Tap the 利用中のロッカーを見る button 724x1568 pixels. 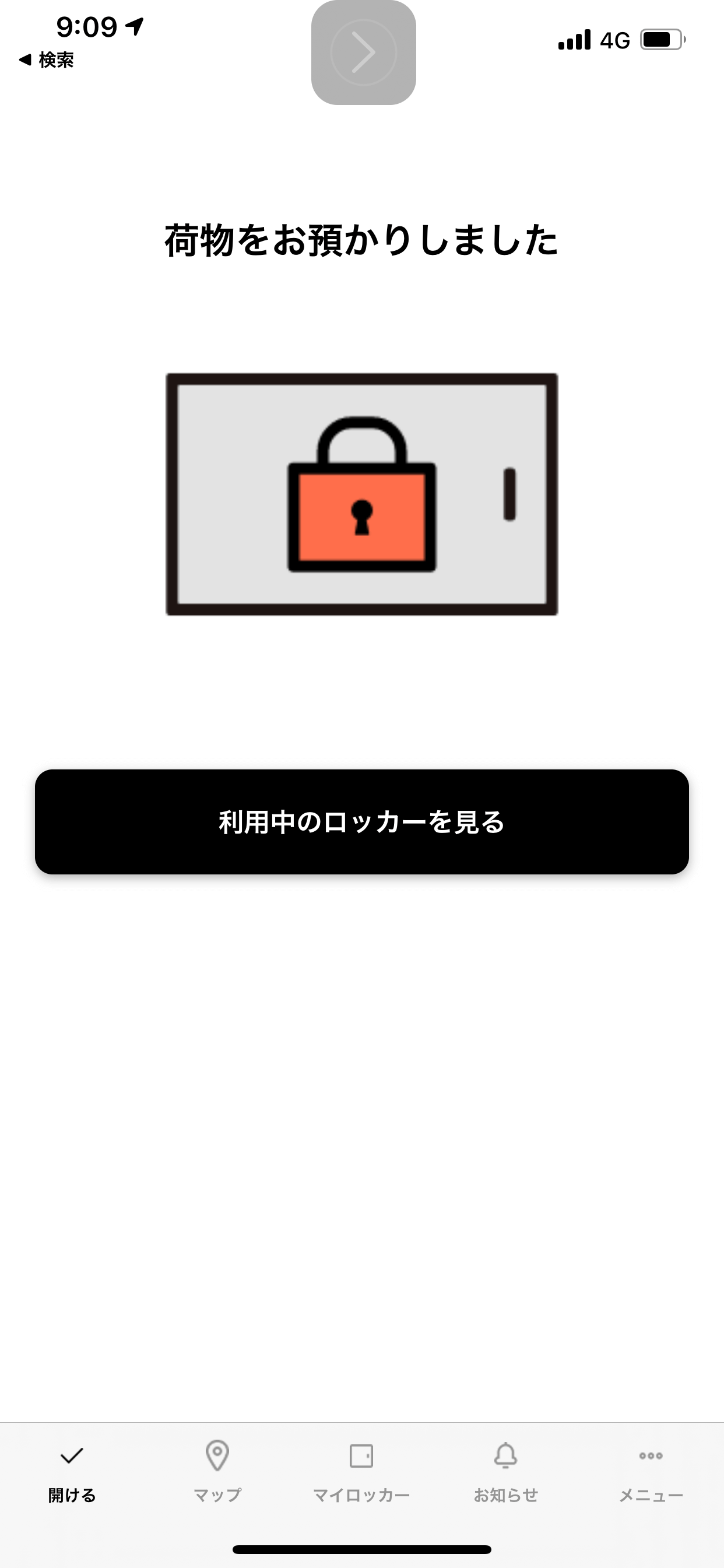[x=362, y=822]
